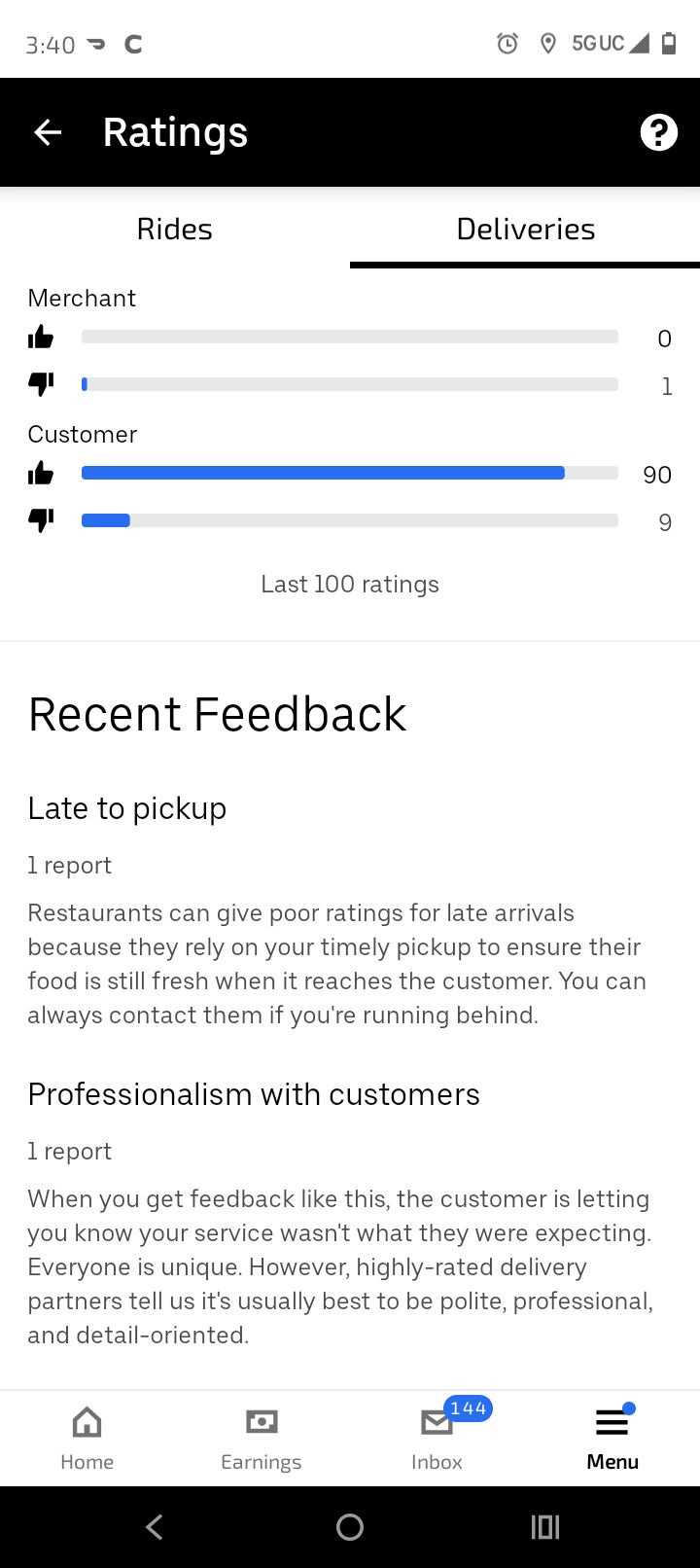The width and height of the screenshot is (700, 1568).
Task: Open the help question mark icon
Action: tap(658, 132)
